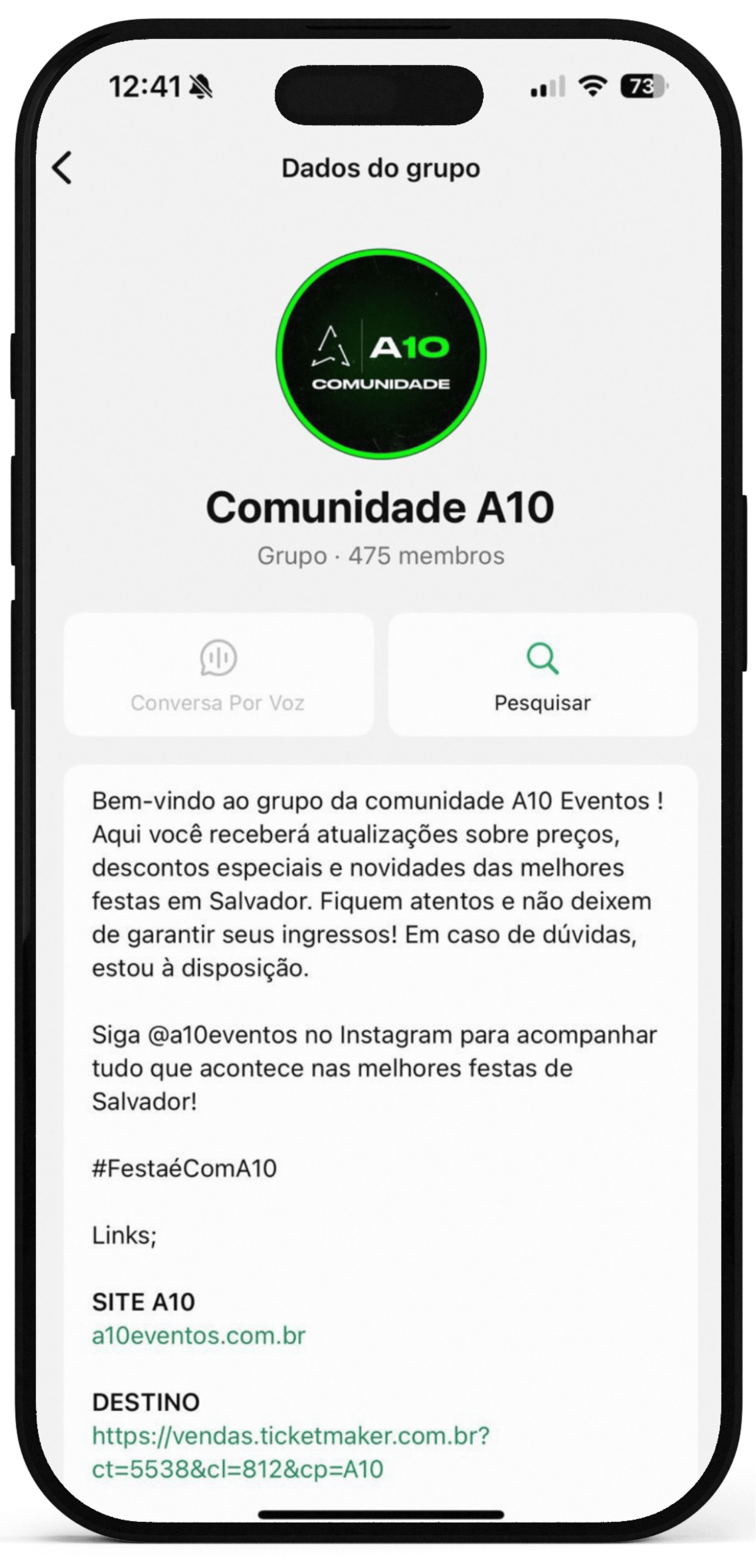Image resolution: width=756 pixels, height=1568 pixels.
Task: Start a Conversa Por Voz
Action: pyautogui.click(x=218, y=674)
